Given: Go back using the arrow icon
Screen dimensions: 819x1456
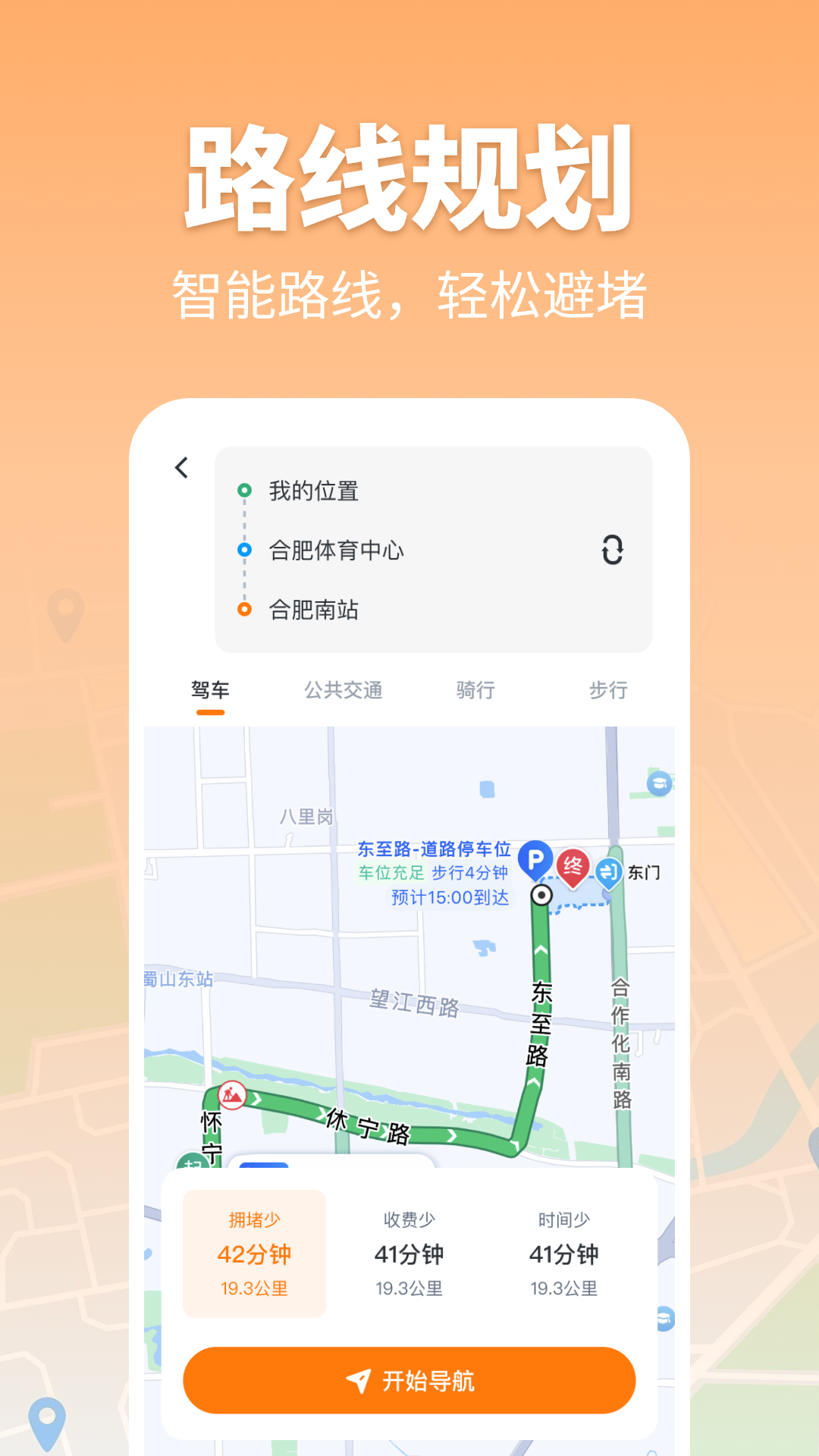Looking at the screenshot, I should tap(180, 468).
